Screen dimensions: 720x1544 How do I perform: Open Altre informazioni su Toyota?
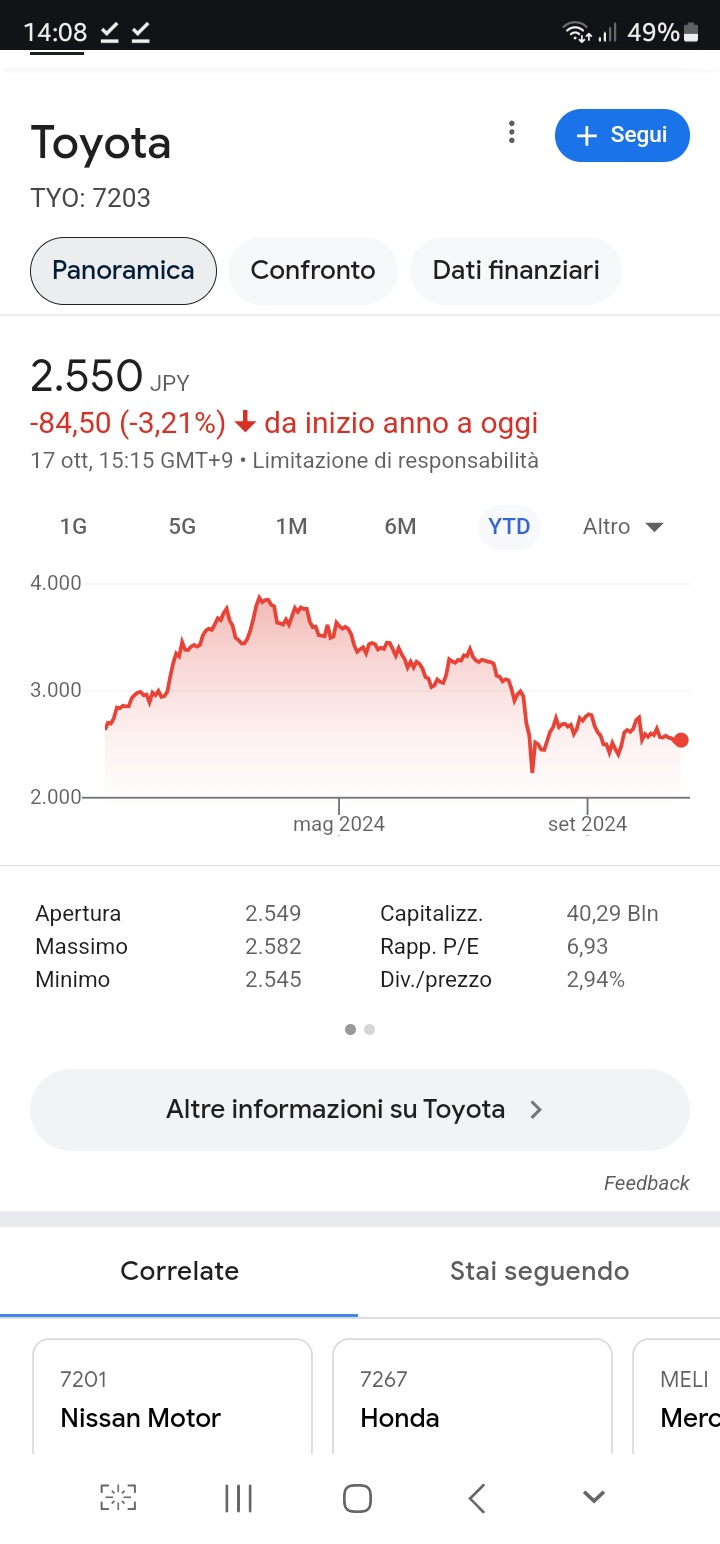click(x=360, y=1109)
